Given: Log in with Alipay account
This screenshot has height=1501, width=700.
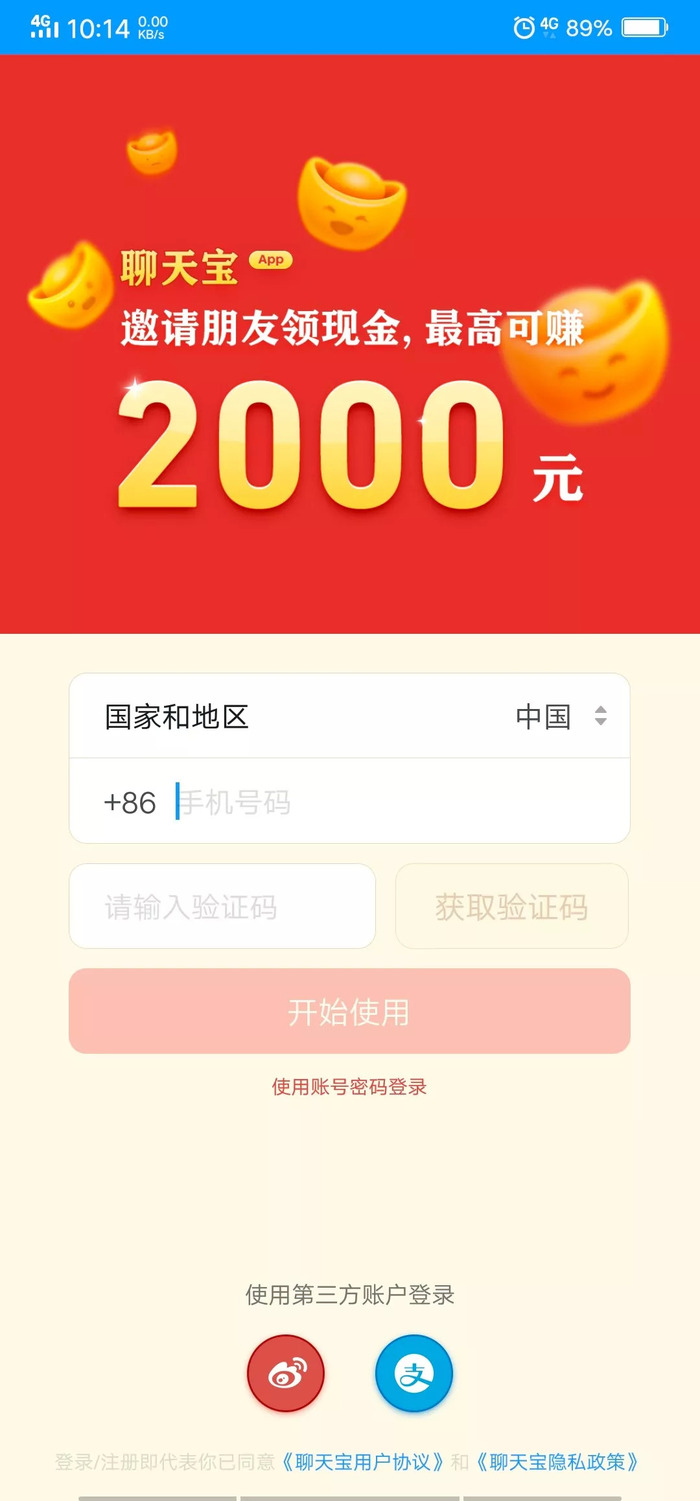Looking at the screenshot, I should (x=414, y=1373).
